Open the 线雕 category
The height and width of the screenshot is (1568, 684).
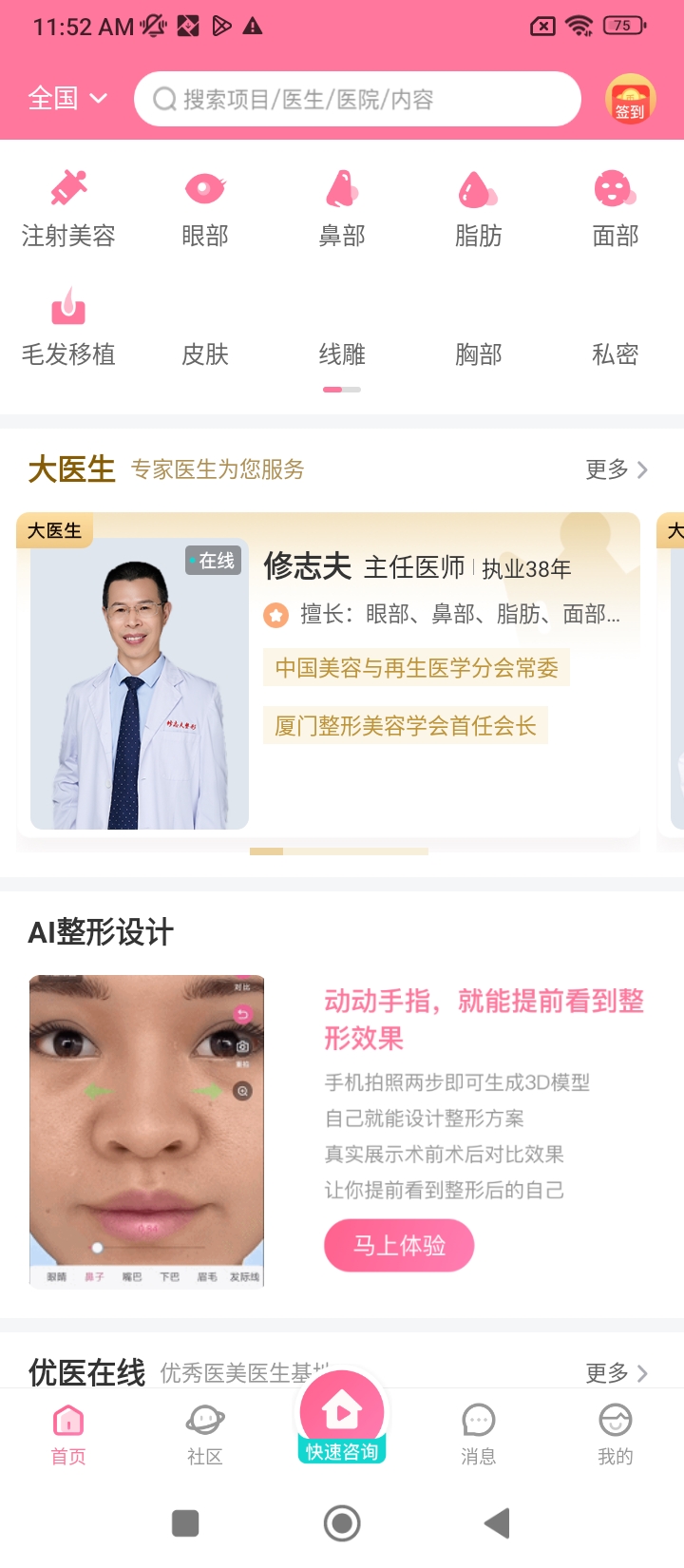342,352
